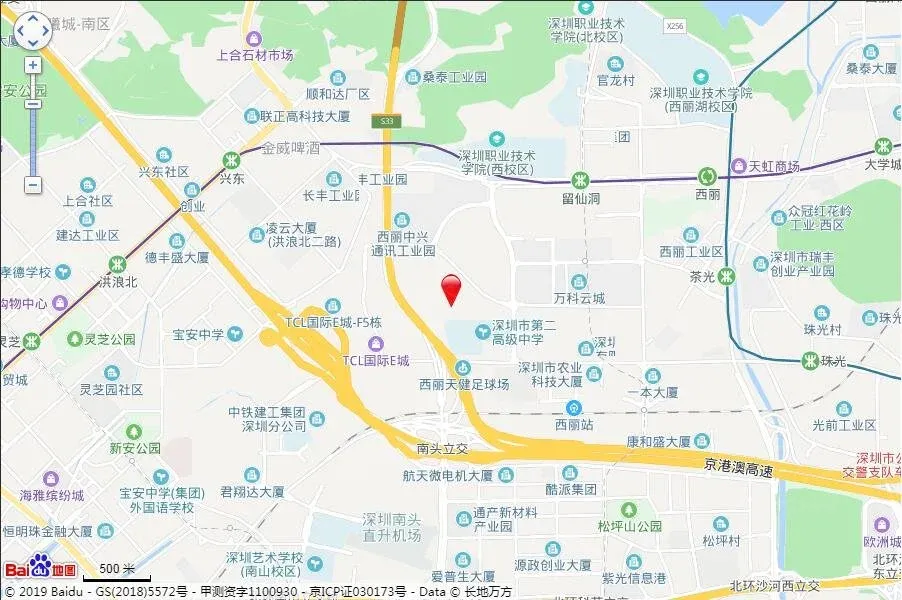Zoom in with the plus button

point(33,65)
